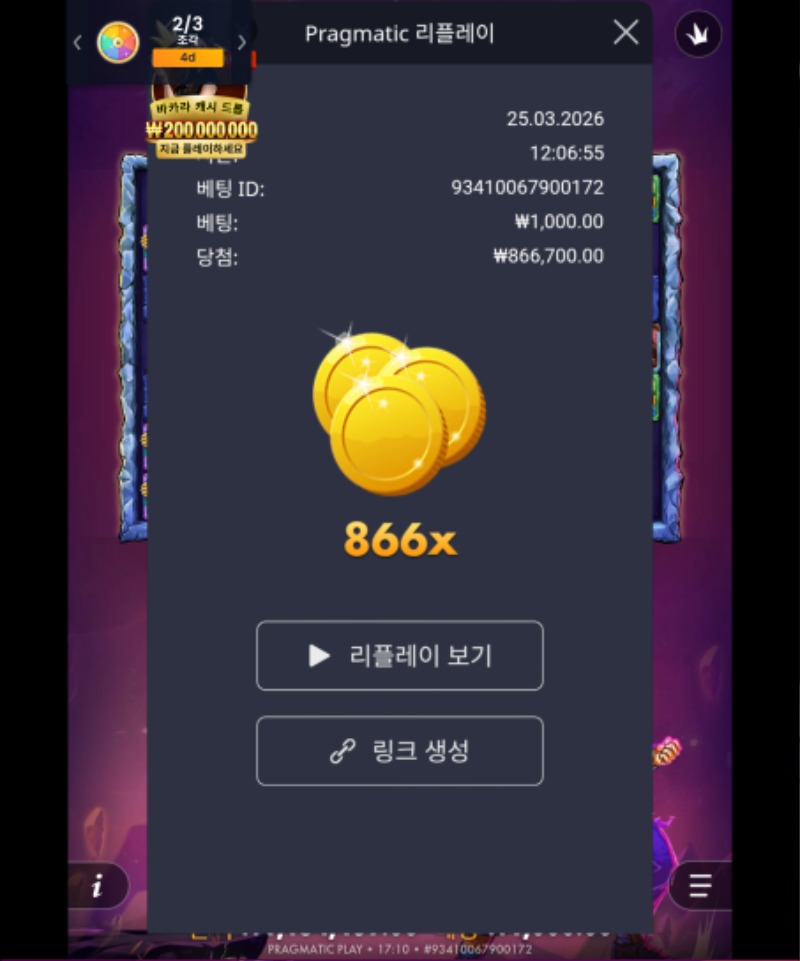
Task: Tap 링크 생성 to create a share link
Action: (400, 751)
